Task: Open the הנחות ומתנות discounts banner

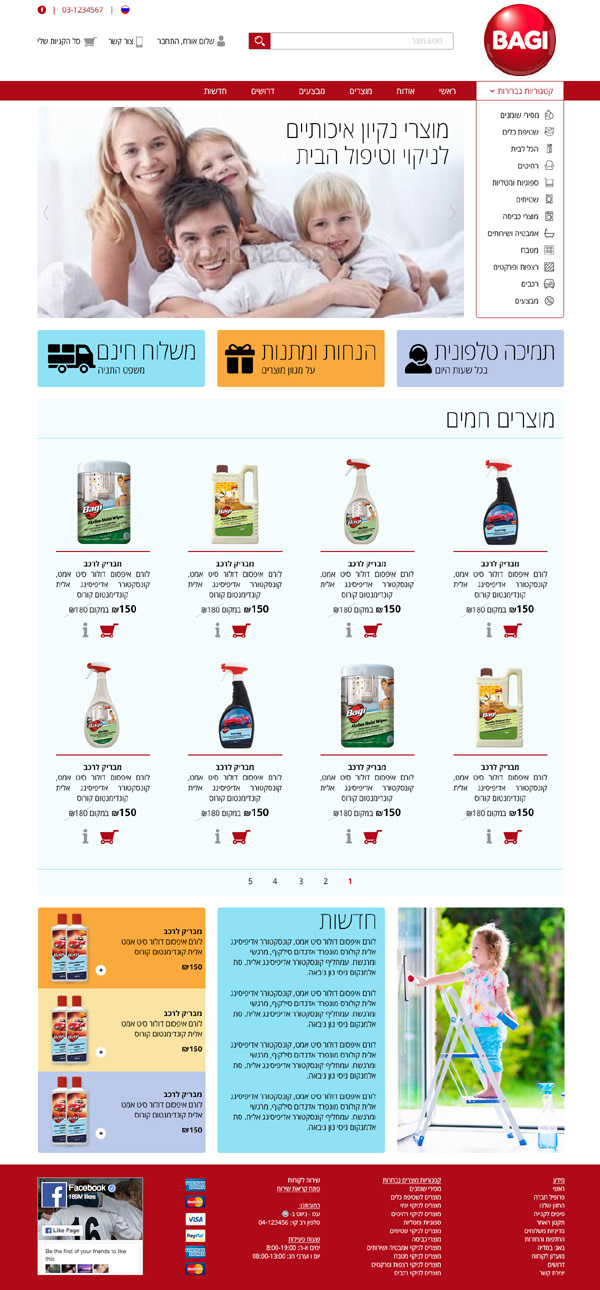Action: pyautogui.click(x=300, y=358)
